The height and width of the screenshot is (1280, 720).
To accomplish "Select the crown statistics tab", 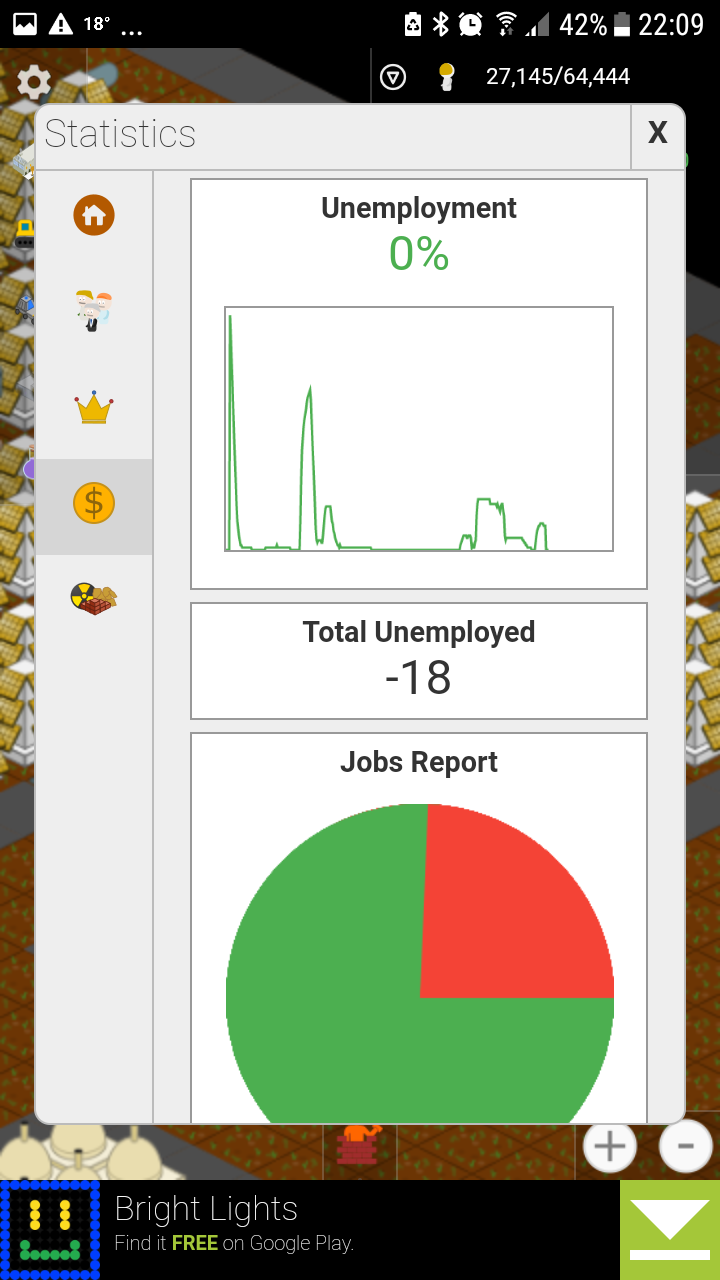I will tap(94, 407).
